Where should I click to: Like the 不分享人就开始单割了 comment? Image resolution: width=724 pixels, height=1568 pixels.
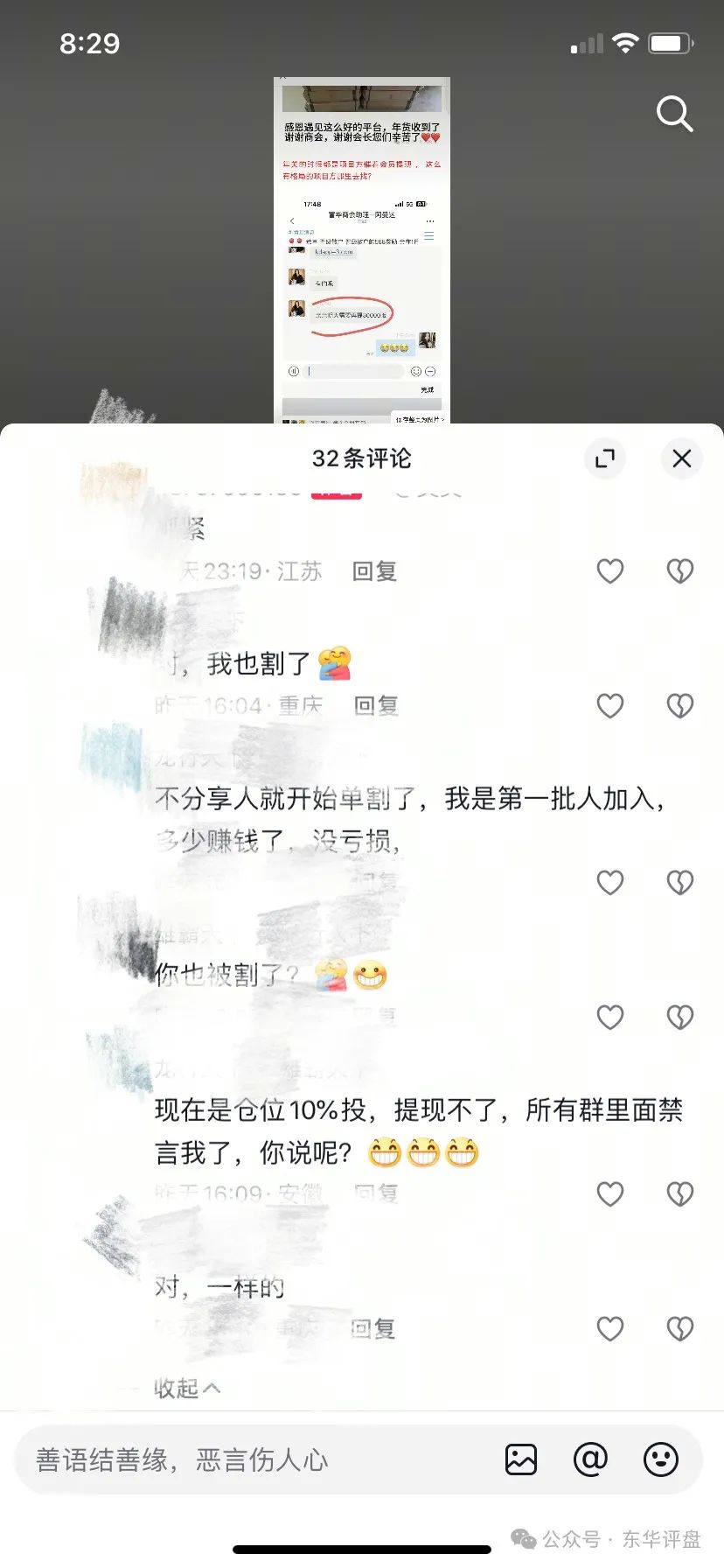point(609,882)
